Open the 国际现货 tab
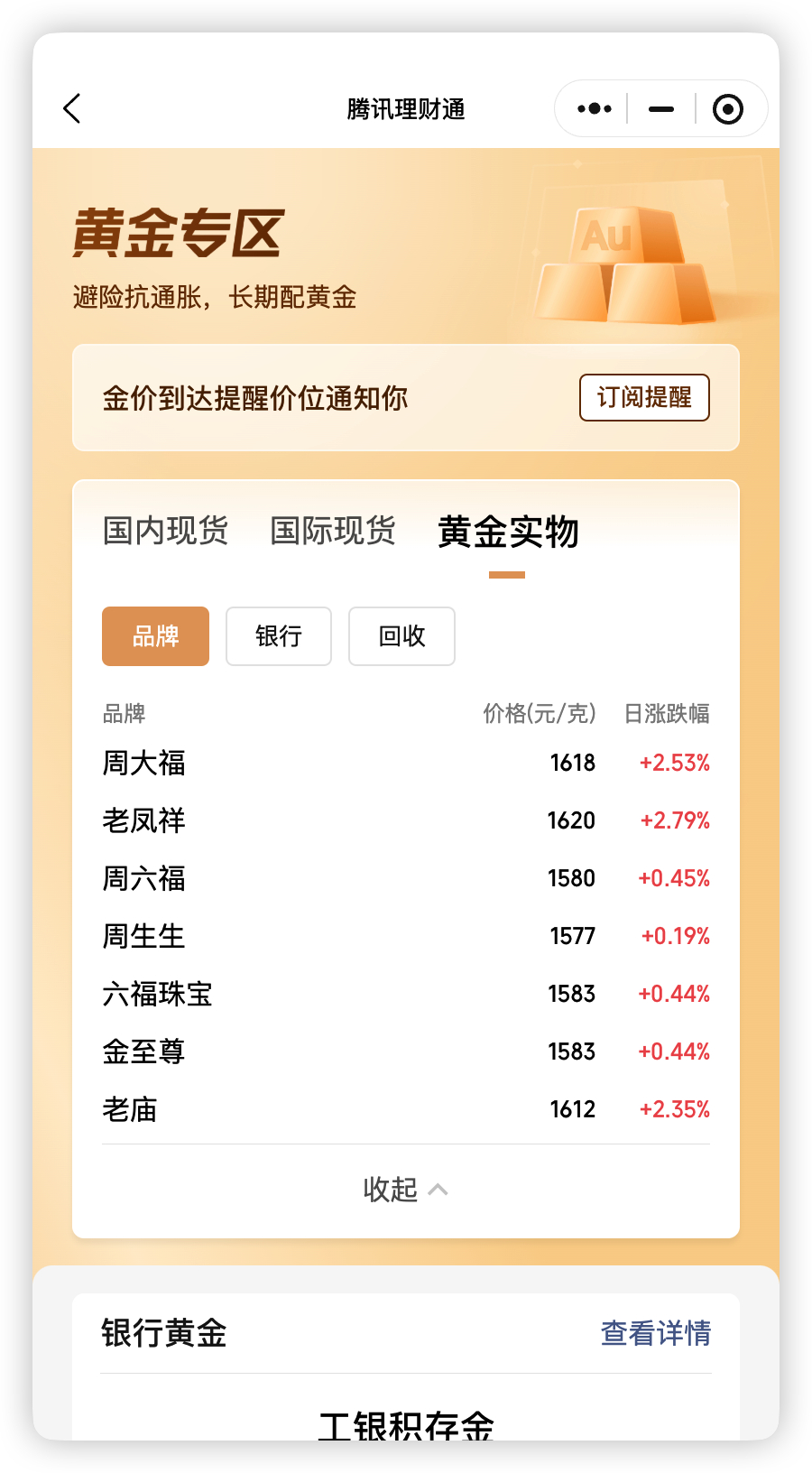 [x=332, y=531]
